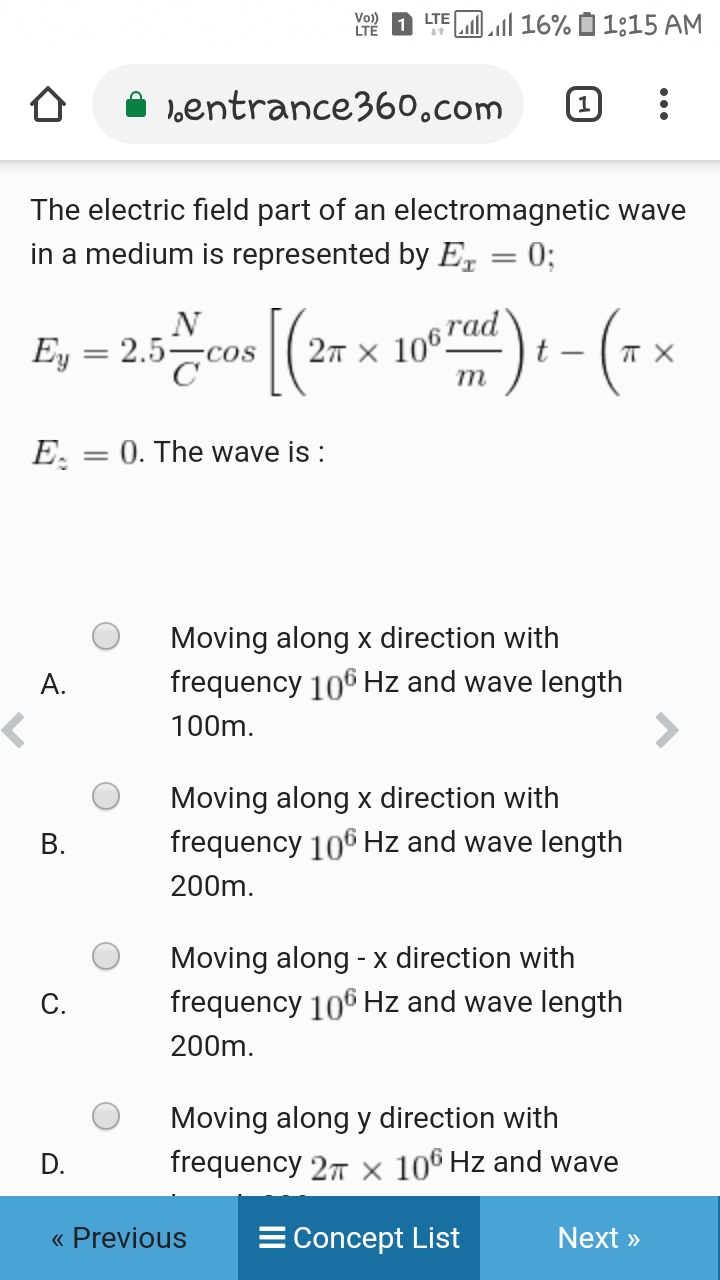Screen dimensions: 720x1280
Task: Tap the right arrow chevron
Action: (x=667, y=731)
